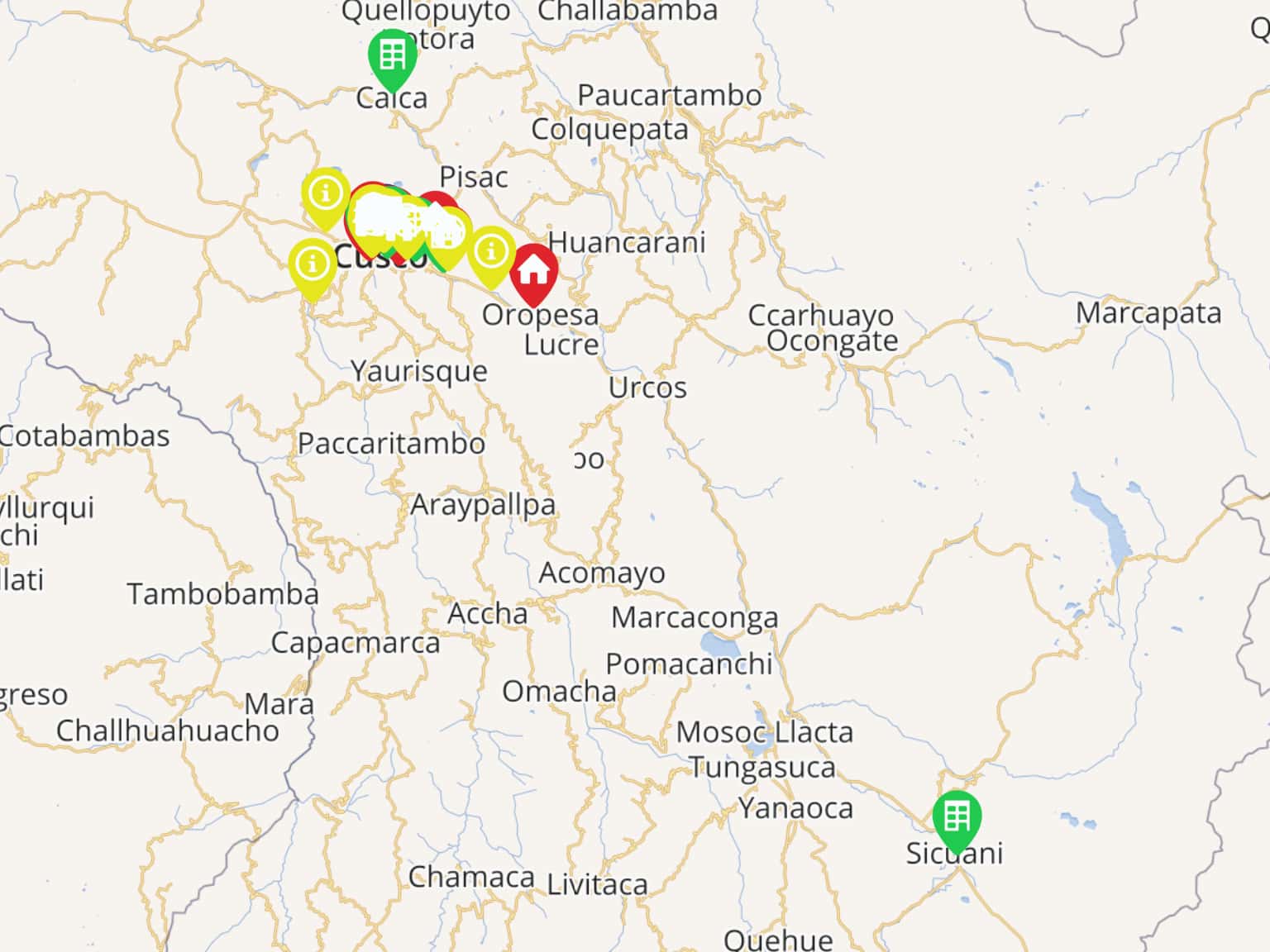1270x952 pixels.
Task: Select the yellow info pin left of the Cusco label
Action: 313,264
